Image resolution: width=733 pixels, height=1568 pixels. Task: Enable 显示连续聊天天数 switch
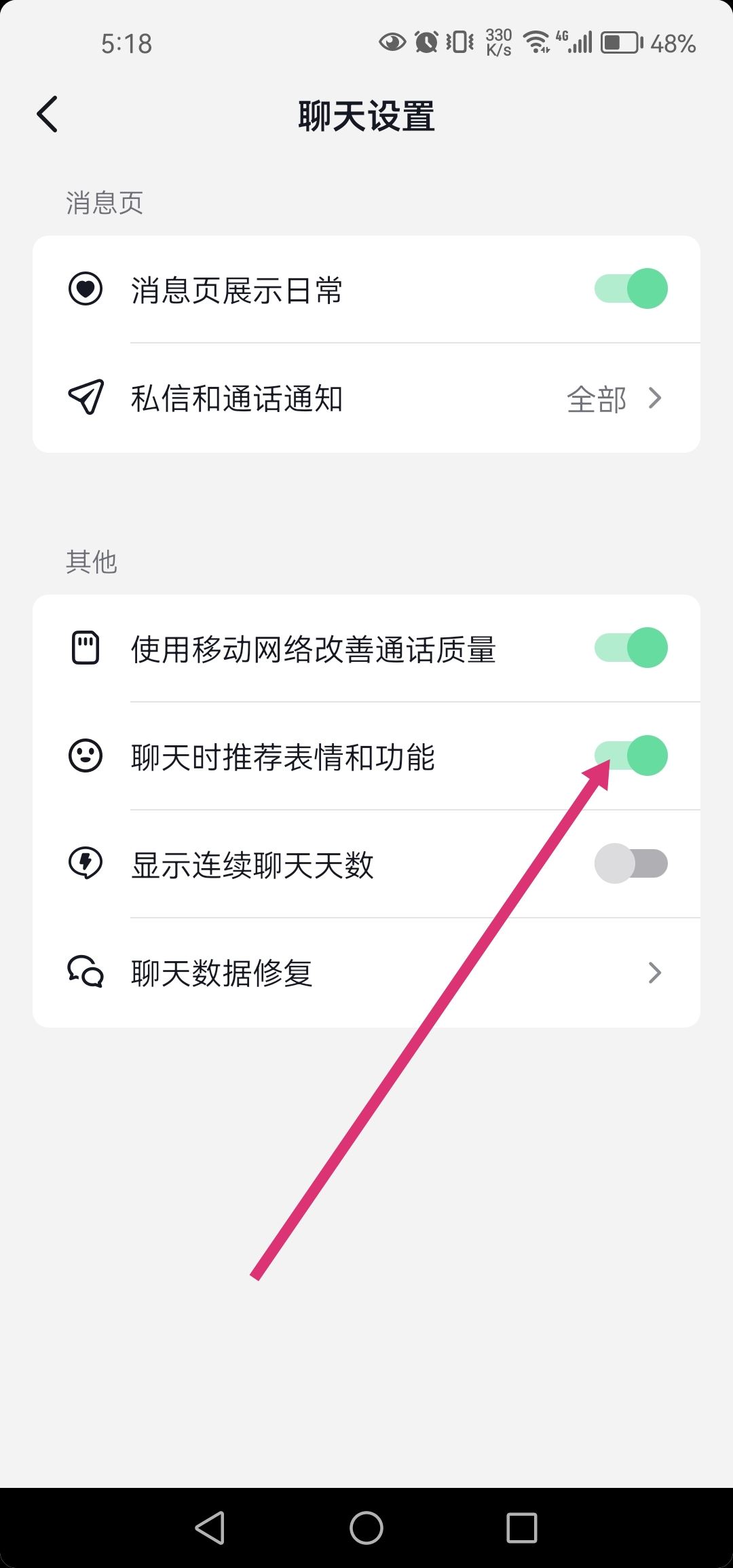[x=631, y=863]
